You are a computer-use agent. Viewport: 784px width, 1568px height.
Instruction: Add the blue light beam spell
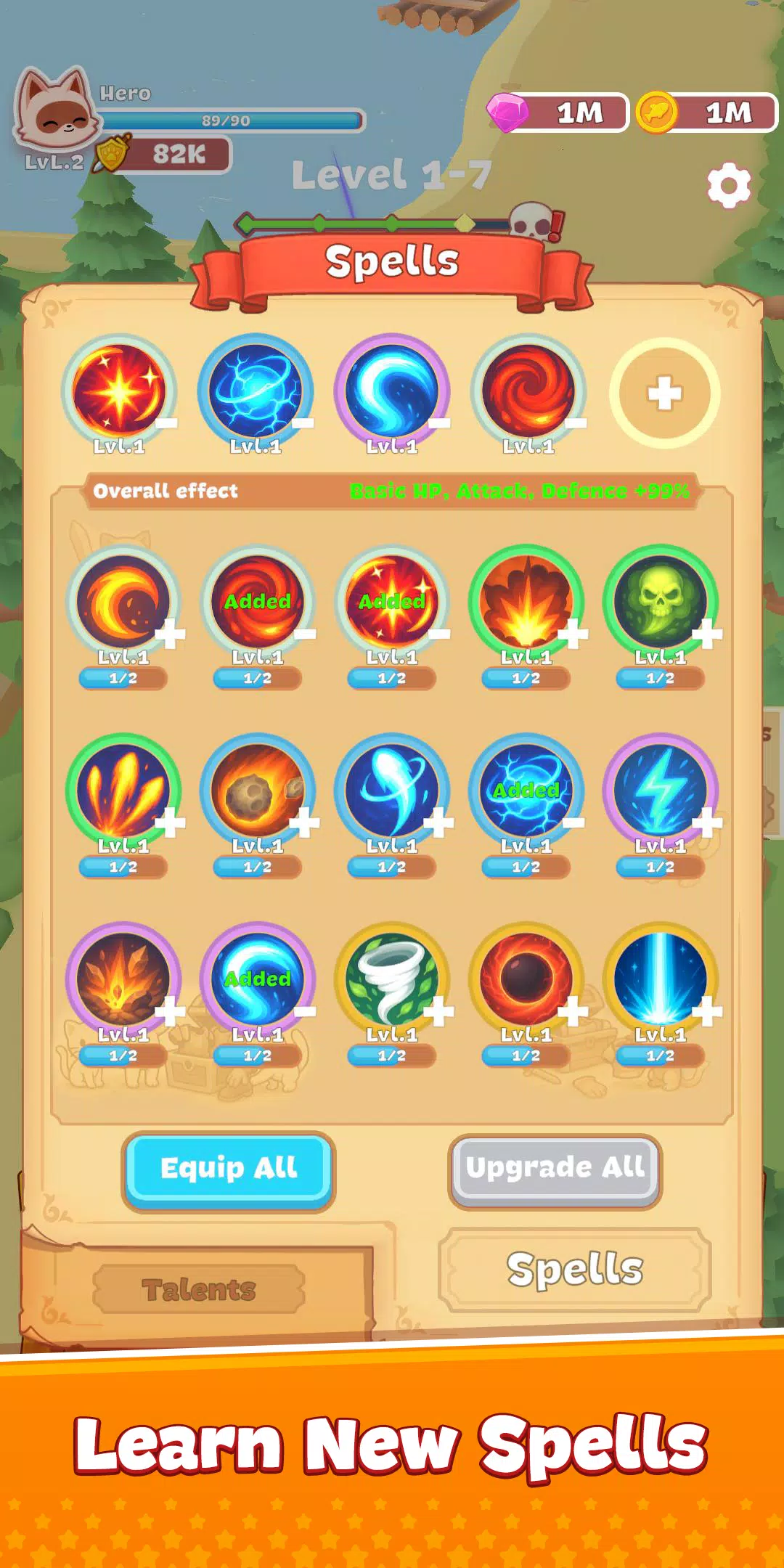click(x=707, y=1011)
